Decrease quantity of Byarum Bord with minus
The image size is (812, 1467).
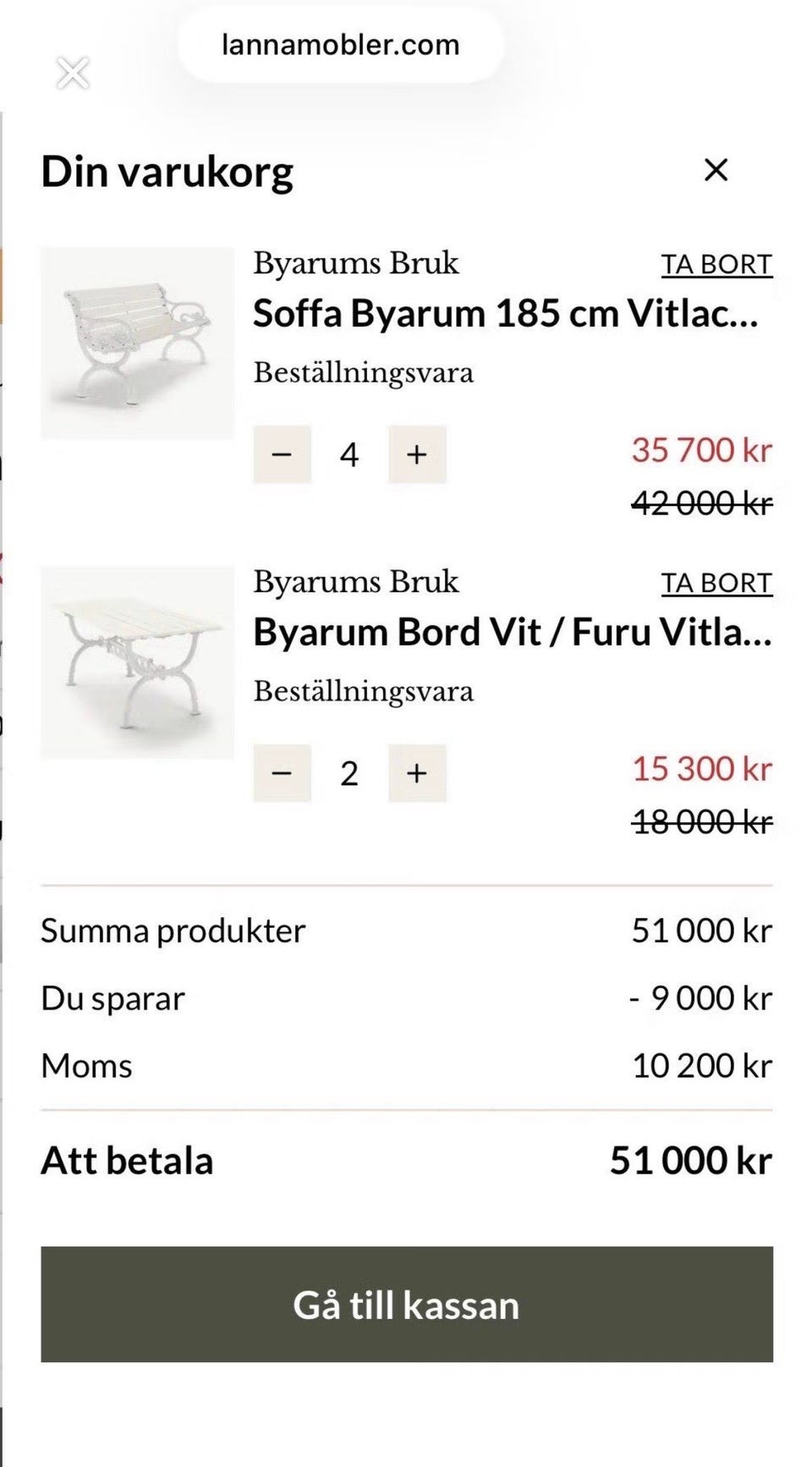click(x=282, y=773)
